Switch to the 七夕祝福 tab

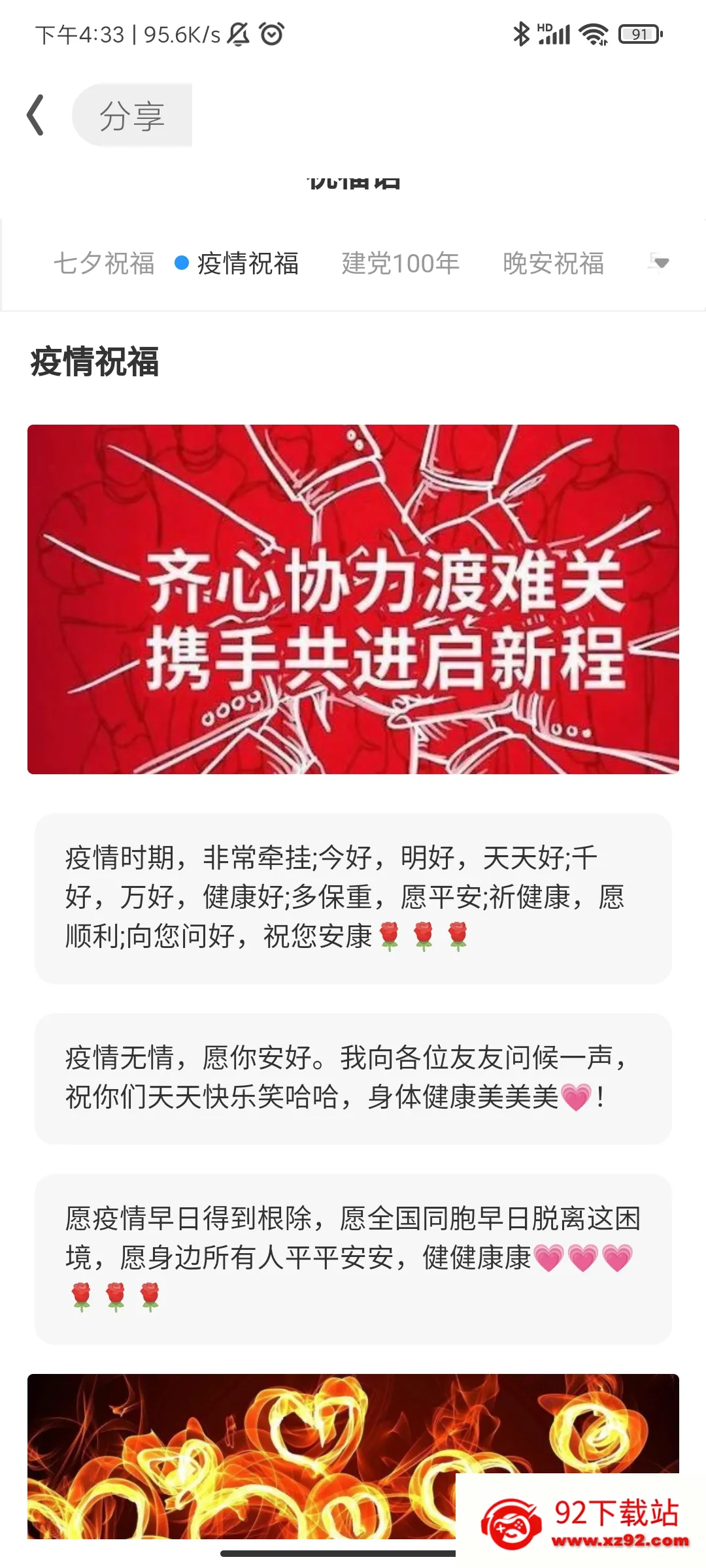(104, 263)
